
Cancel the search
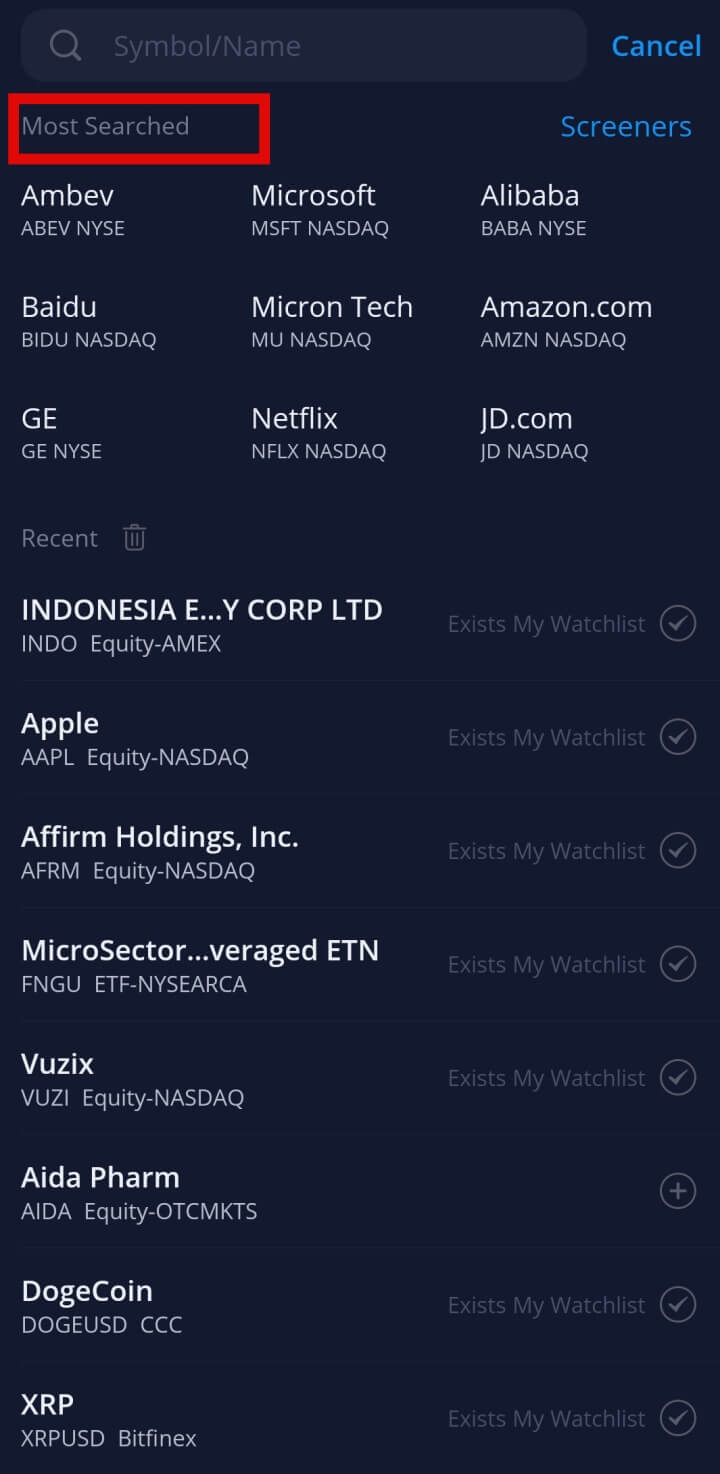click(x=656, y=46)
